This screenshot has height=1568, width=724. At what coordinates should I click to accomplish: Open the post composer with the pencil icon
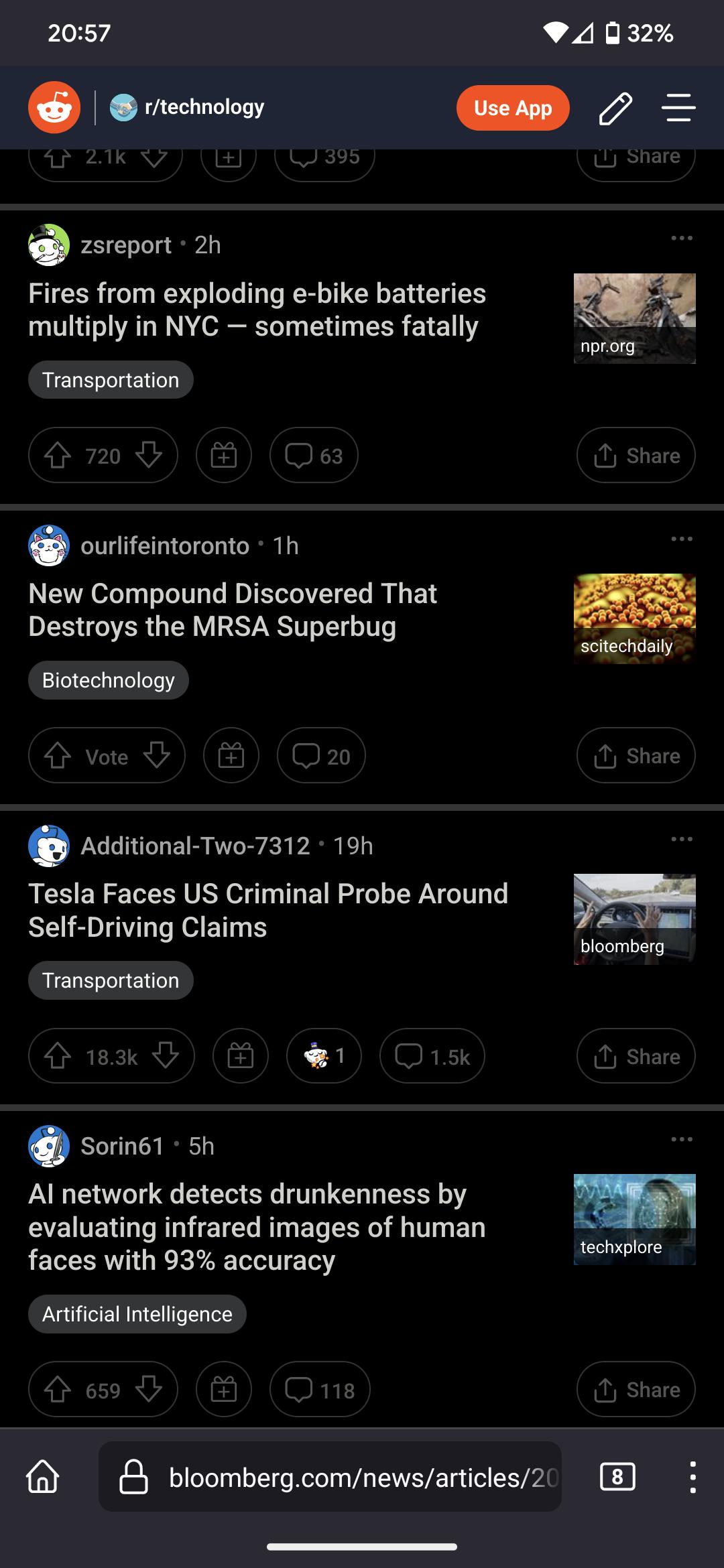point(617,107)
